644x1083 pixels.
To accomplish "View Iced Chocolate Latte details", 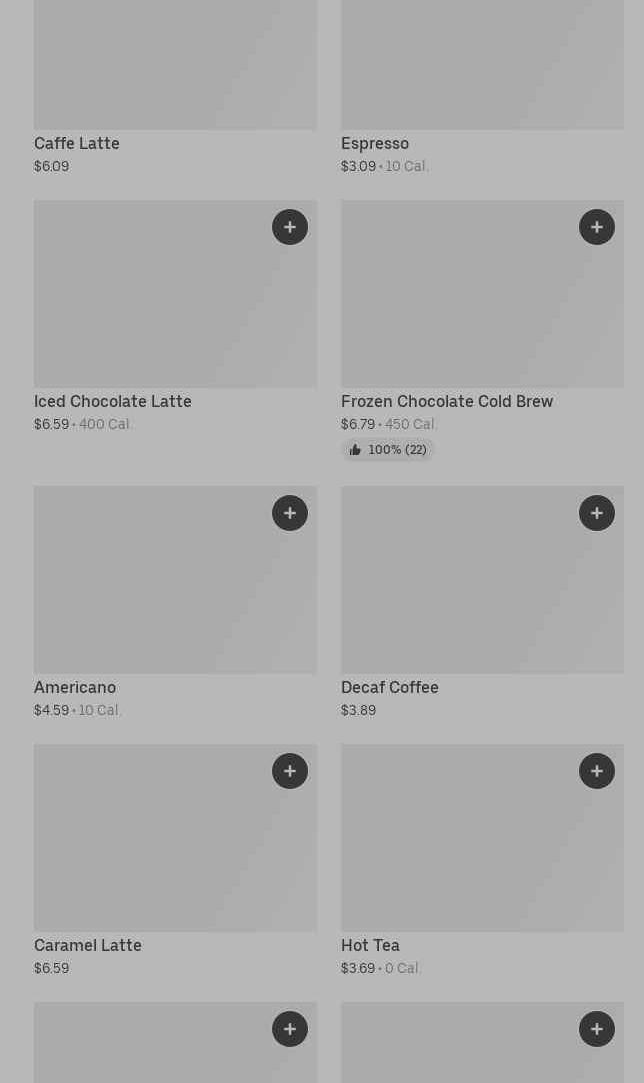I will point(176,316).
